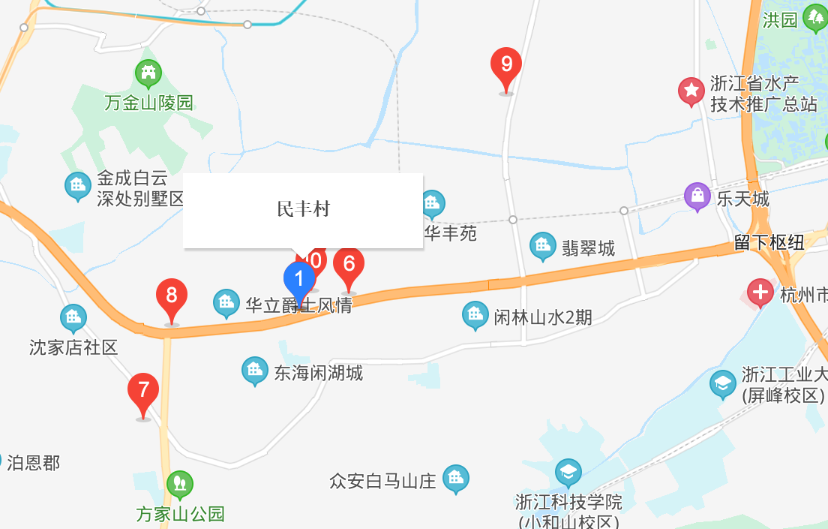Select red map marker number 6
Image resolution: width=828 pixels, height=529 pixels.
(x=349, y=265)
